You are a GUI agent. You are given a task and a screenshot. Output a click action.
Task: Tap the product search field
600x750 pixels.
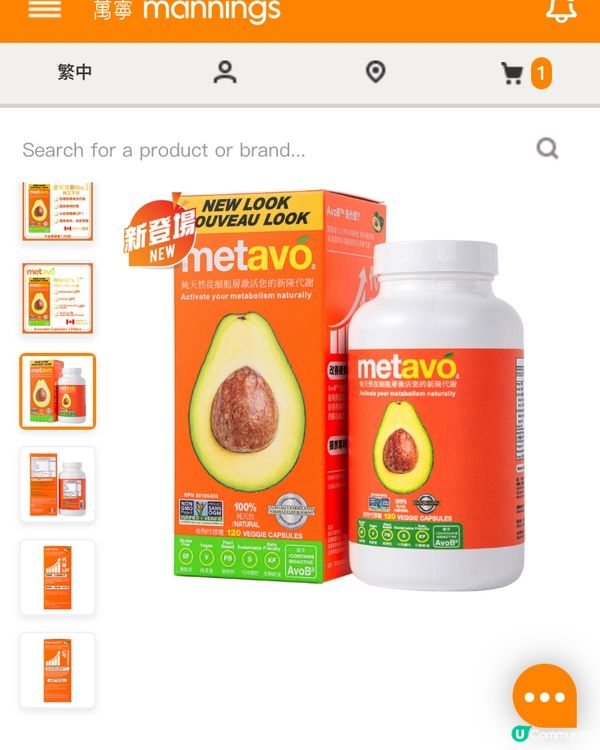point(270,150)
